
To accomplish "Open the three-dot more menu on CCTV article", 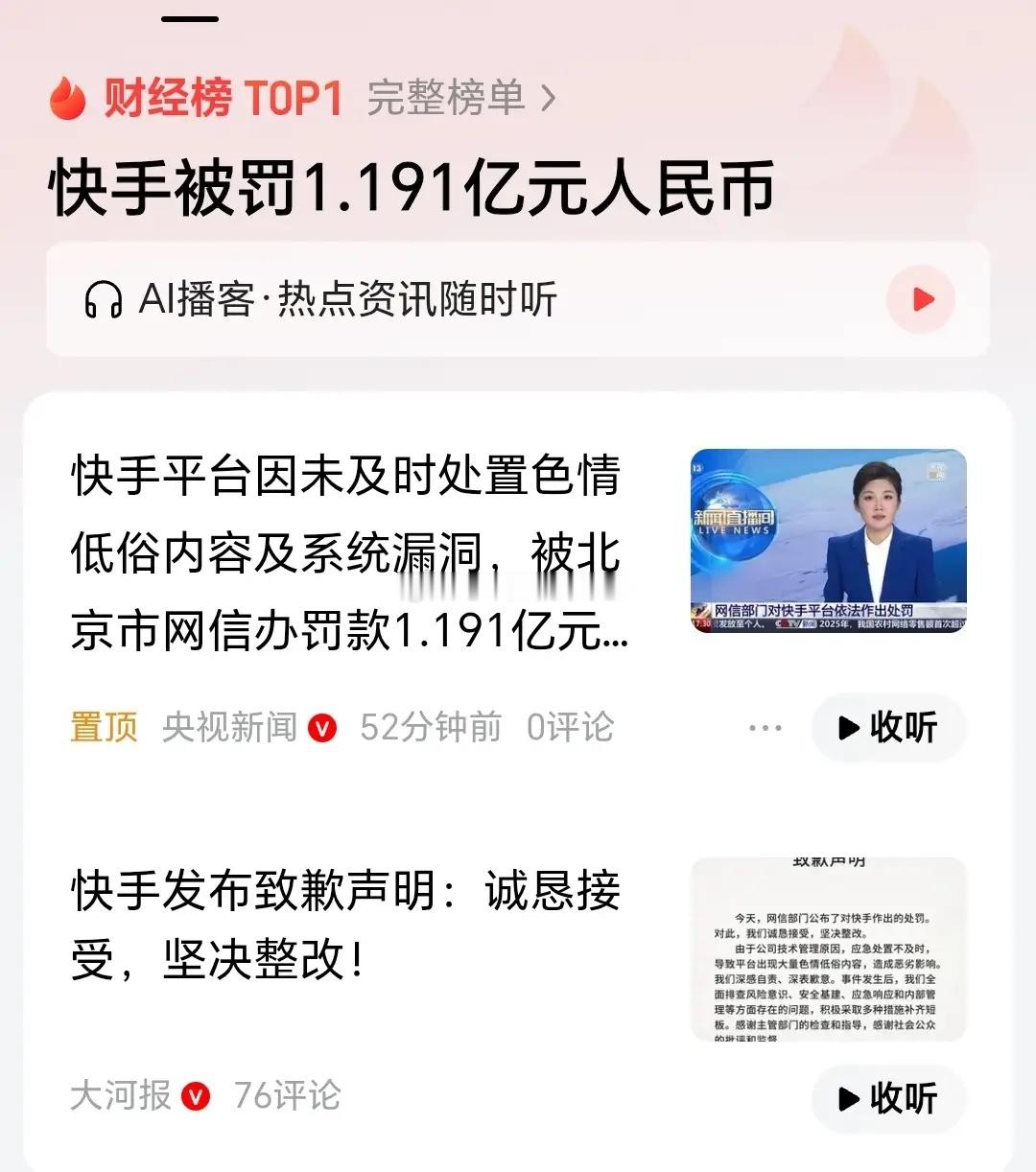I will point(765,727).
